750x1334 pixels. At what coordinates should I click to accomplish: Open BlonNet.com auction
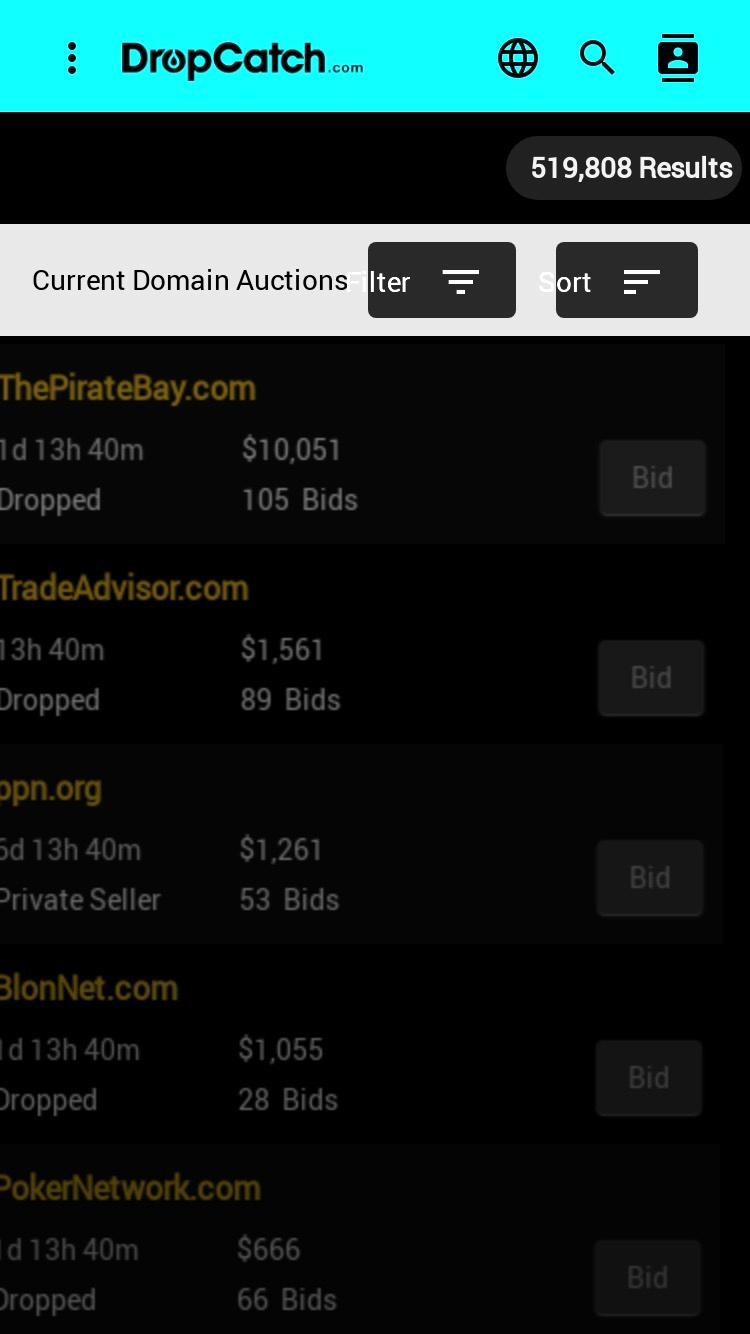pos(89,988)
